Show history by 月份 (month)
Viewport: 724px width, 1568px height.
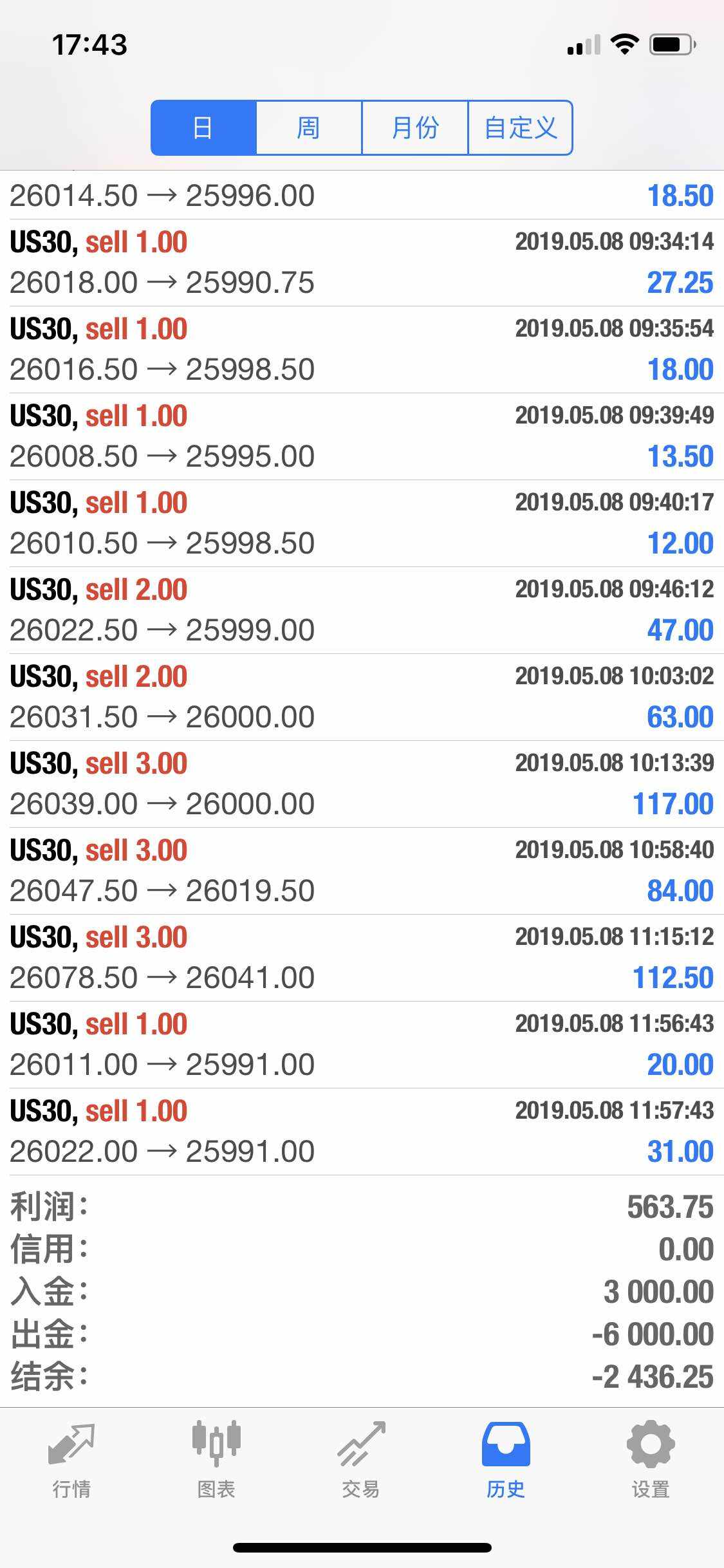coord(414,127)
